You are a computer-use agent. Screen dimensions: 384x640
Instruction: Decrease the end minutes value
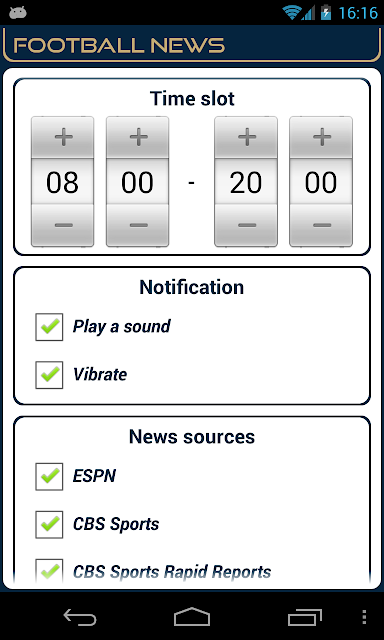(x=321, y=225)
